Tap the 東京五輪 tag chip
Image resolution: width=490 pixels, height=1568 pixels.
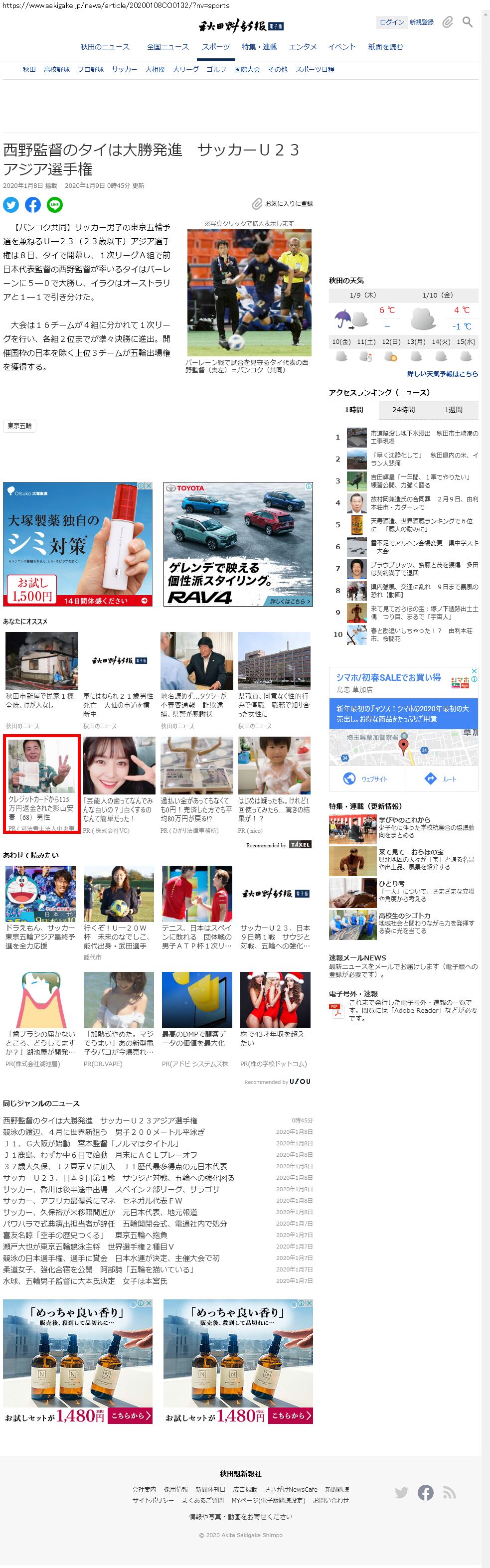click(19, 426)
